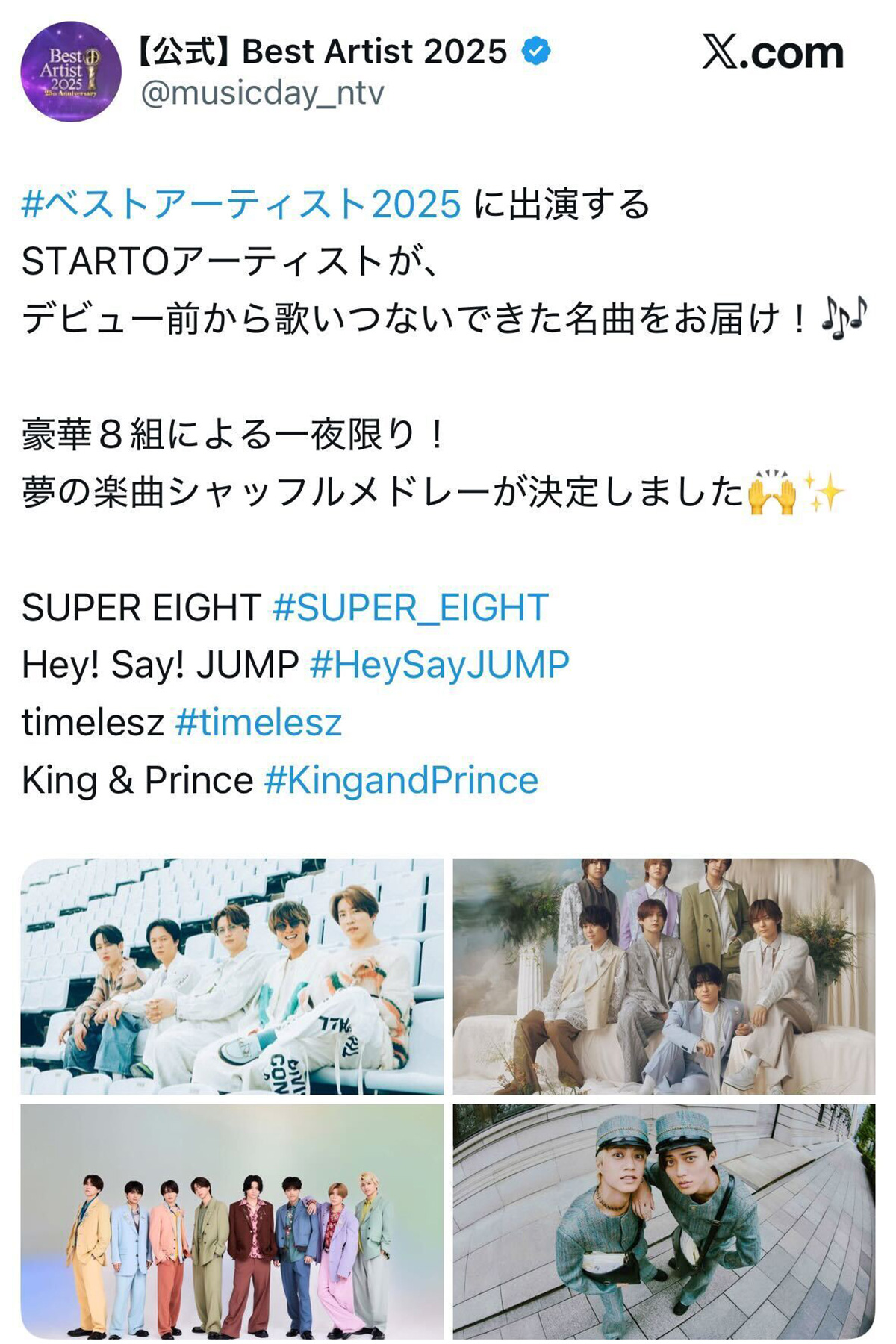Open the #ベストアーティスト2025 hashtag
The height and width of the screenshot is (1344, 896).
pyautogui.click(x=241, y=204)
